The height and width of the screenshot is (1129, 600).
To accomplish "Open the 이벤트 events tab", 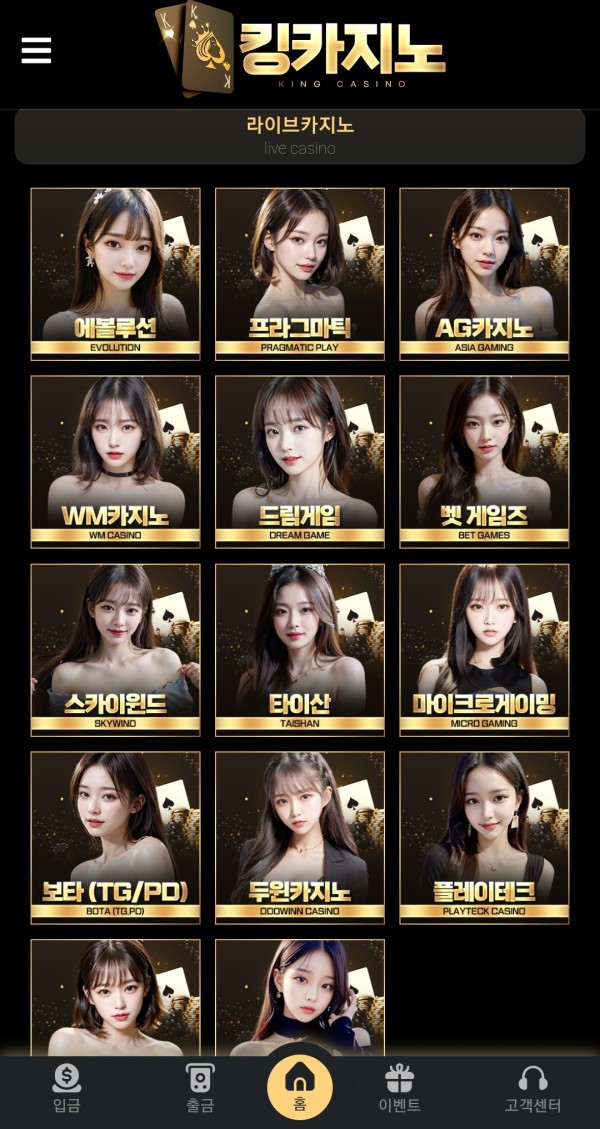I will 399,1088.
